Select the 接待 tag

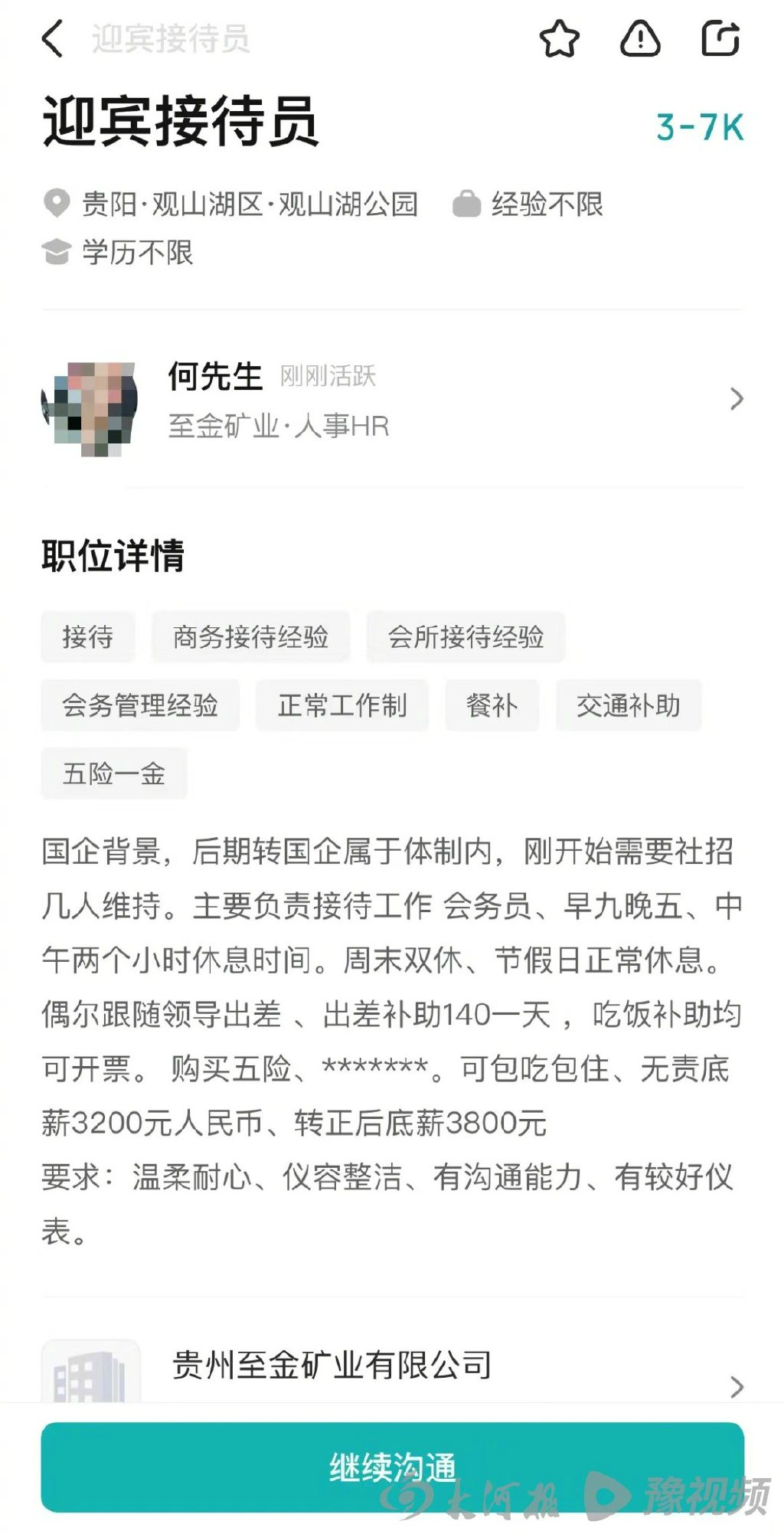tap(87, 636)
